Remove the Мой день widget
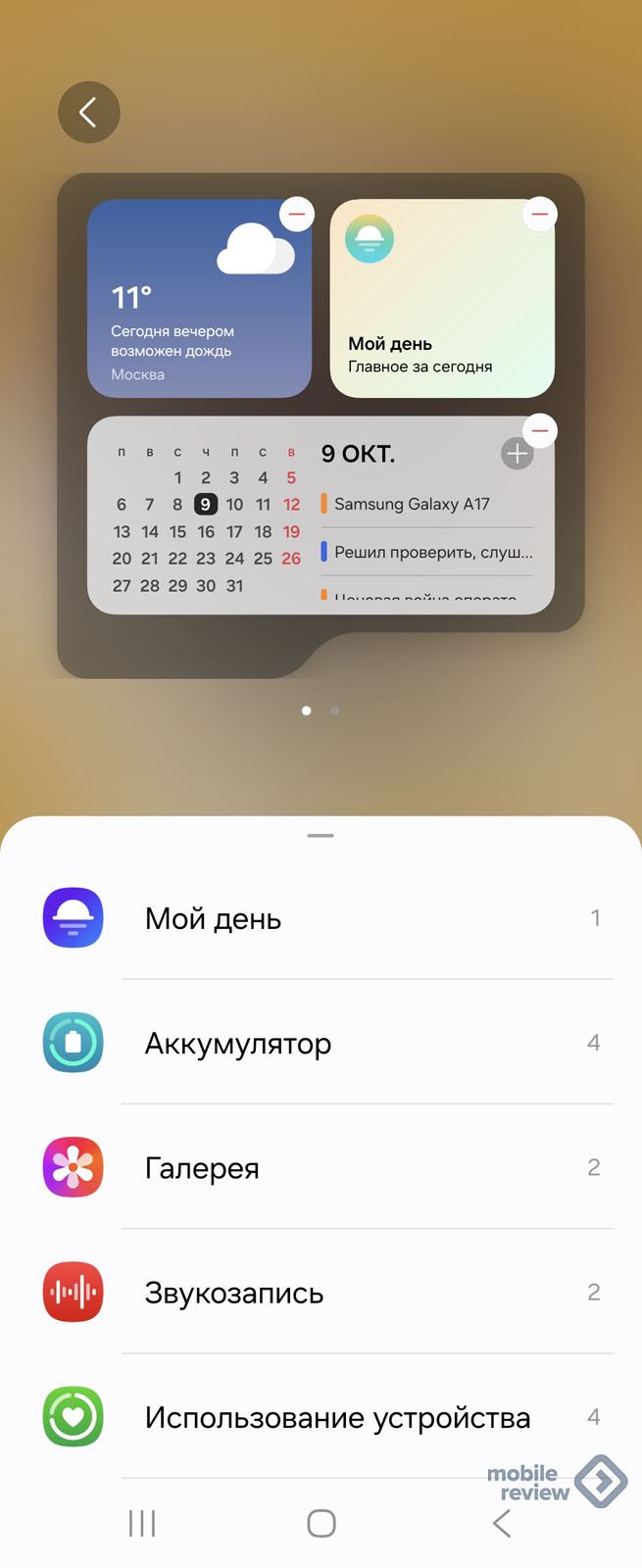This screenshot has height=1568, width=642. (539, 214)
